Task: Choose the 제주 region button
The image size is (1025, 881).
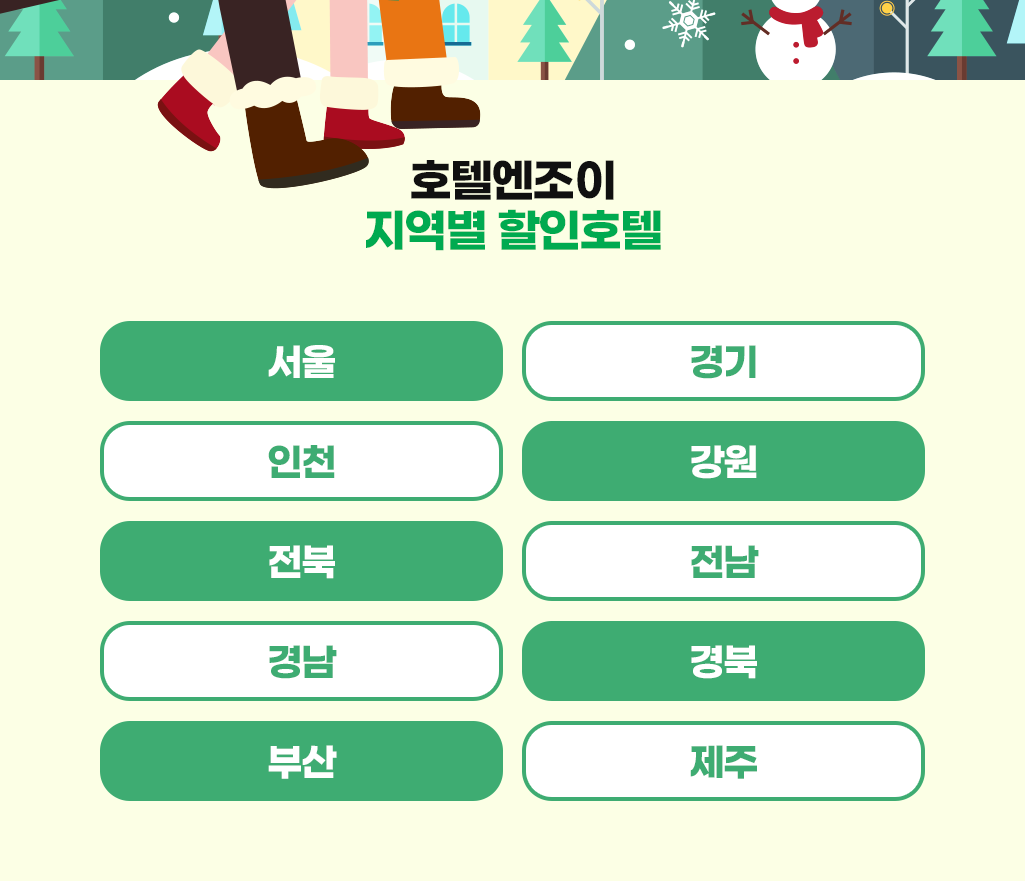Action: click(x=723, y=761)
